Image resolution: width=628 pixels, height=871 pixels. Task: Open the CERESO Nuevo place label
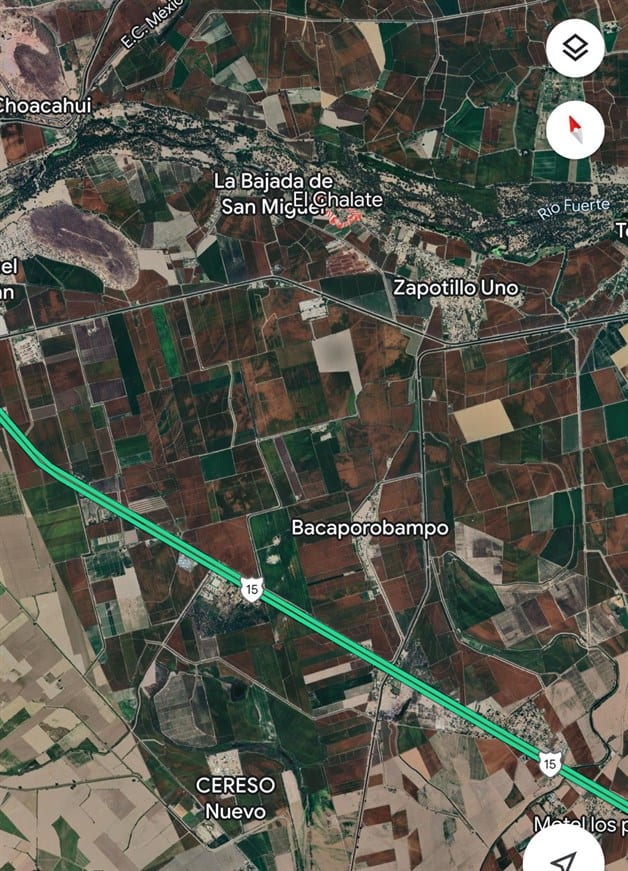236,798
